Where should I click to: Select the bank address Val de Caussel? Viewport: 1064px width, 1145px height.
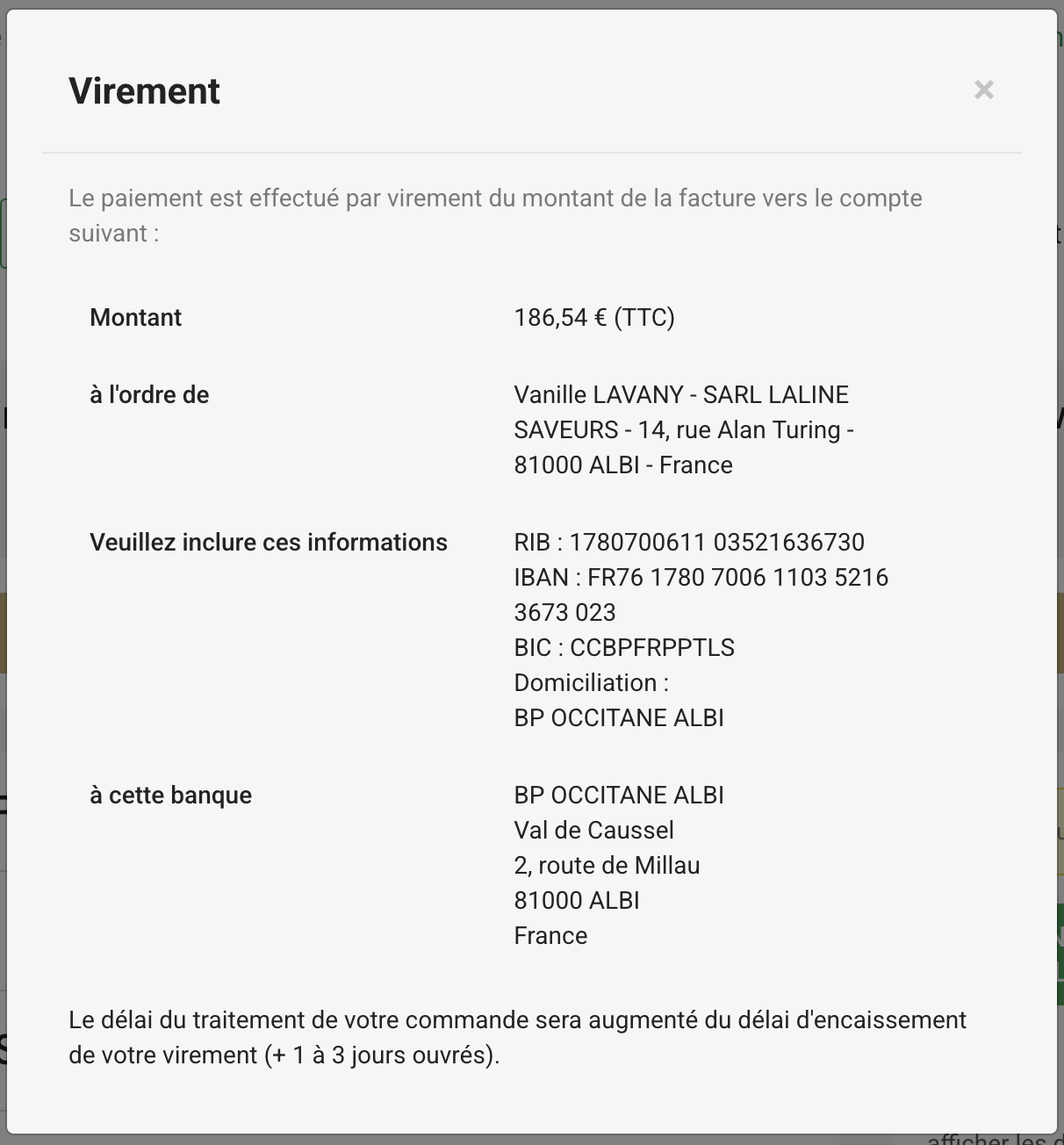[x=593, y=830]
